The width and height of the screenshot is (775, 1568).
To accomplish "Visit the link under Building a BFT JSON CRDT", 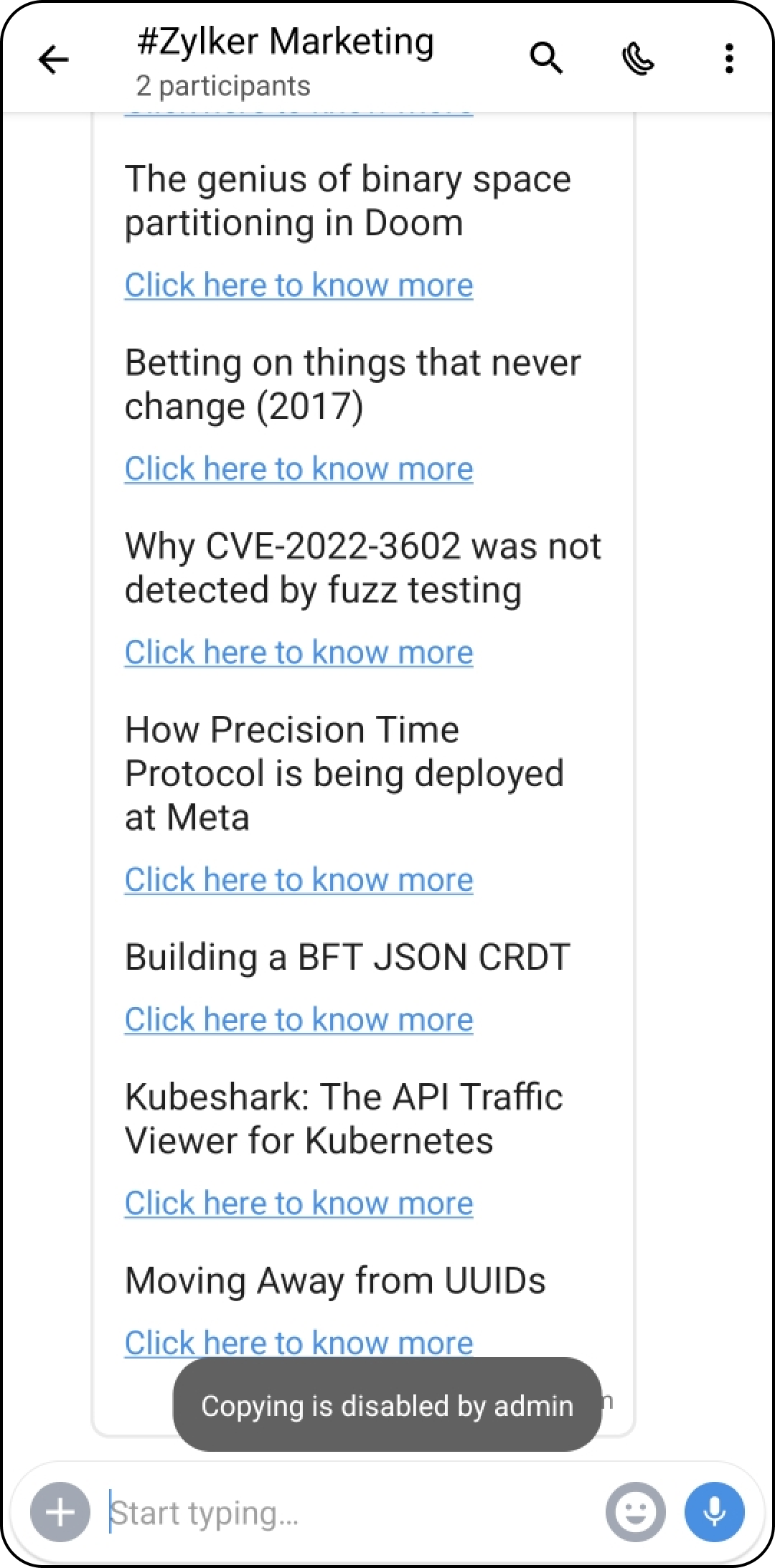I will click(x=299, y=1020).
